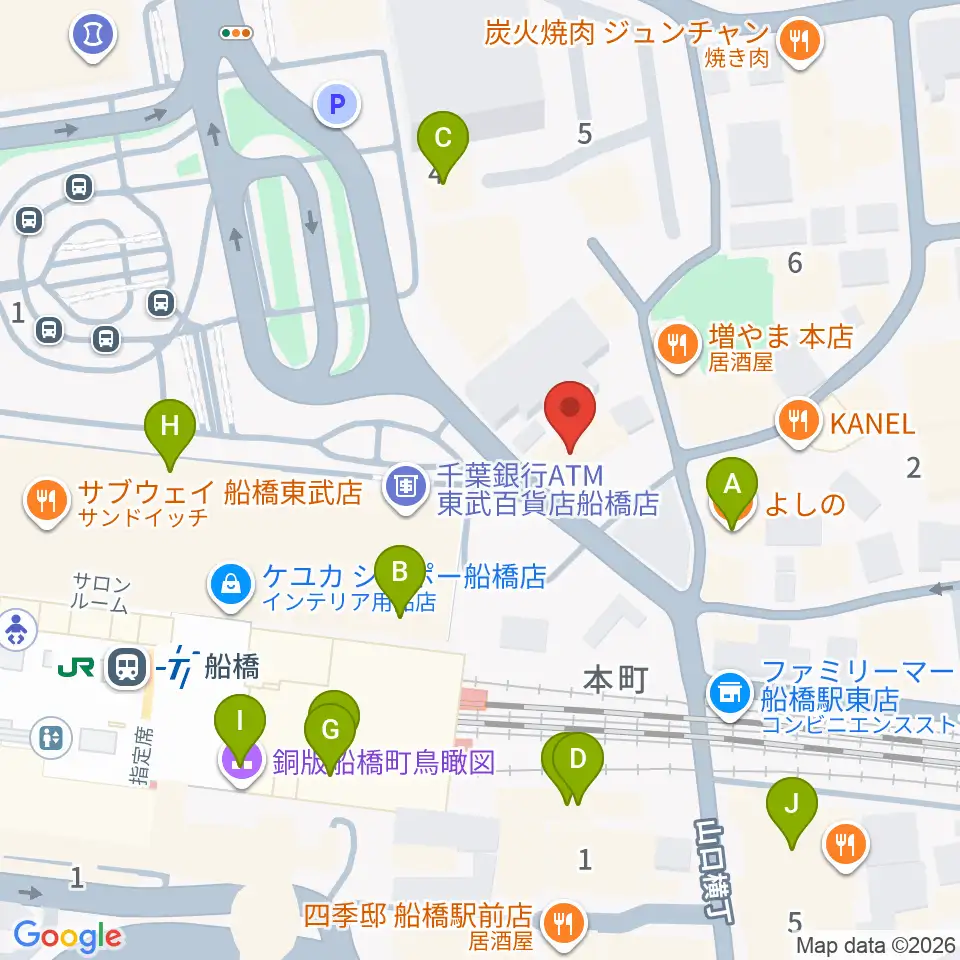
Task: Tap the 四季邸 船橋駅前店 restaurant pin
Action: [564, 923]
